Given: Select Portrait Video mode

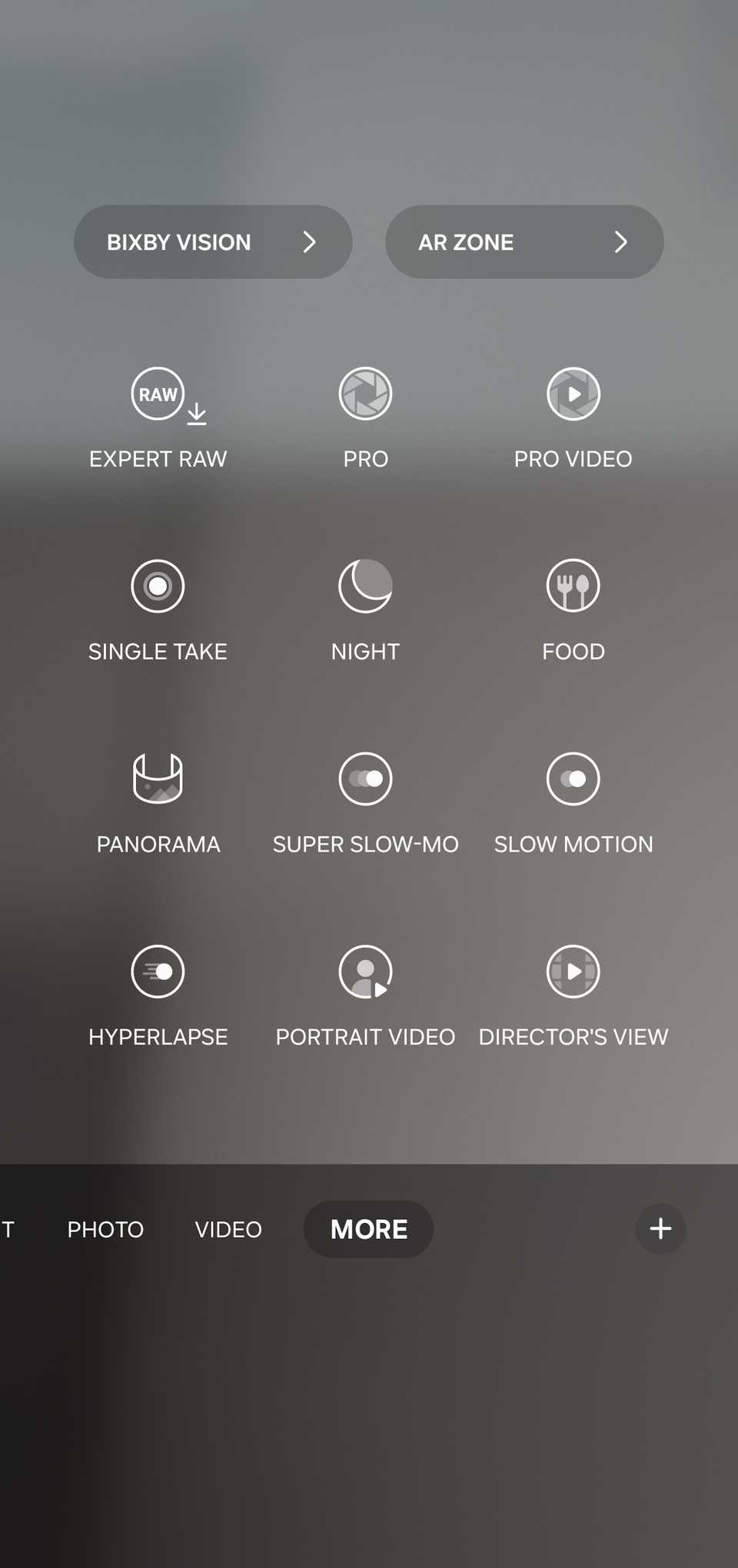Looking at the screenshot, I should [x=365, y=972].
